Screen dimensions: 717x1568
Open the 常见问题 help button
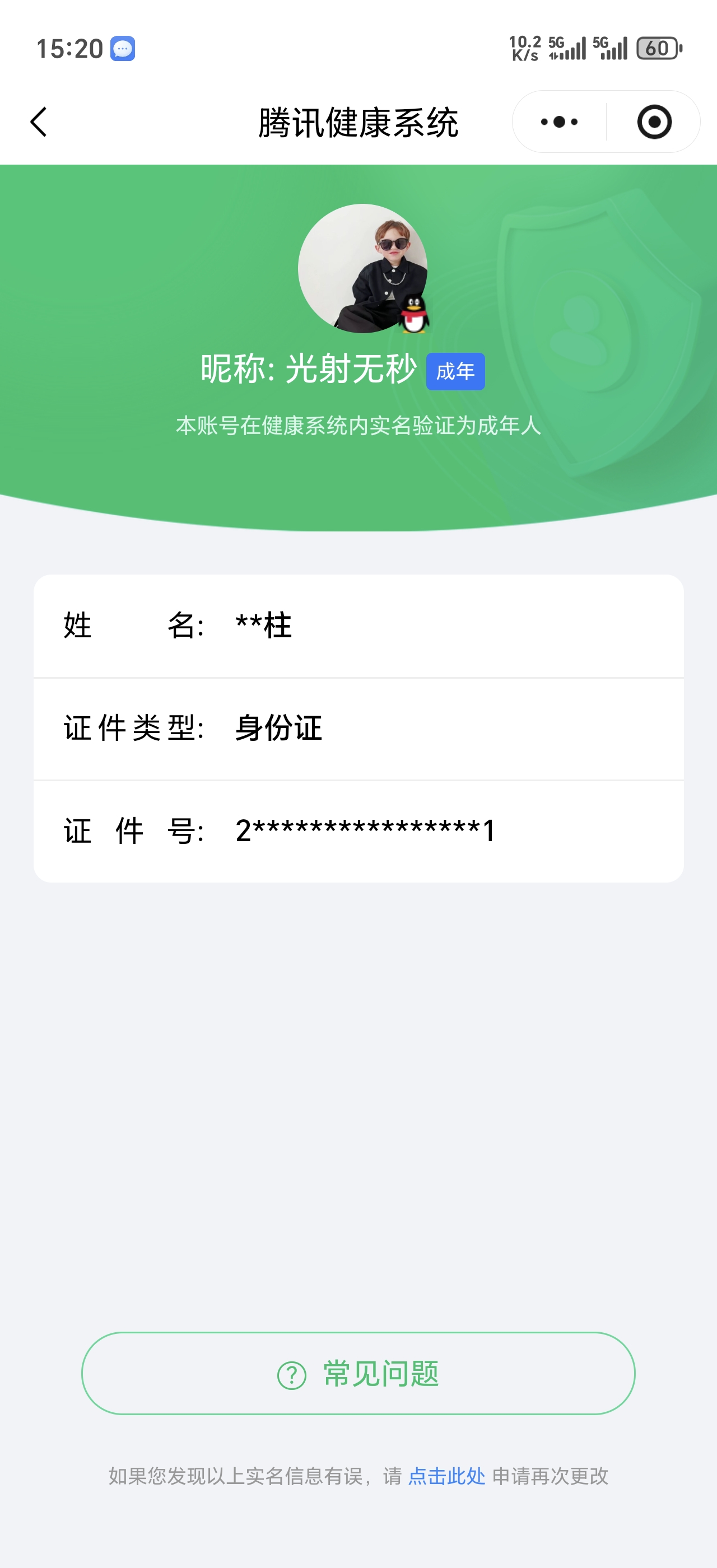tap(358, 1374)
